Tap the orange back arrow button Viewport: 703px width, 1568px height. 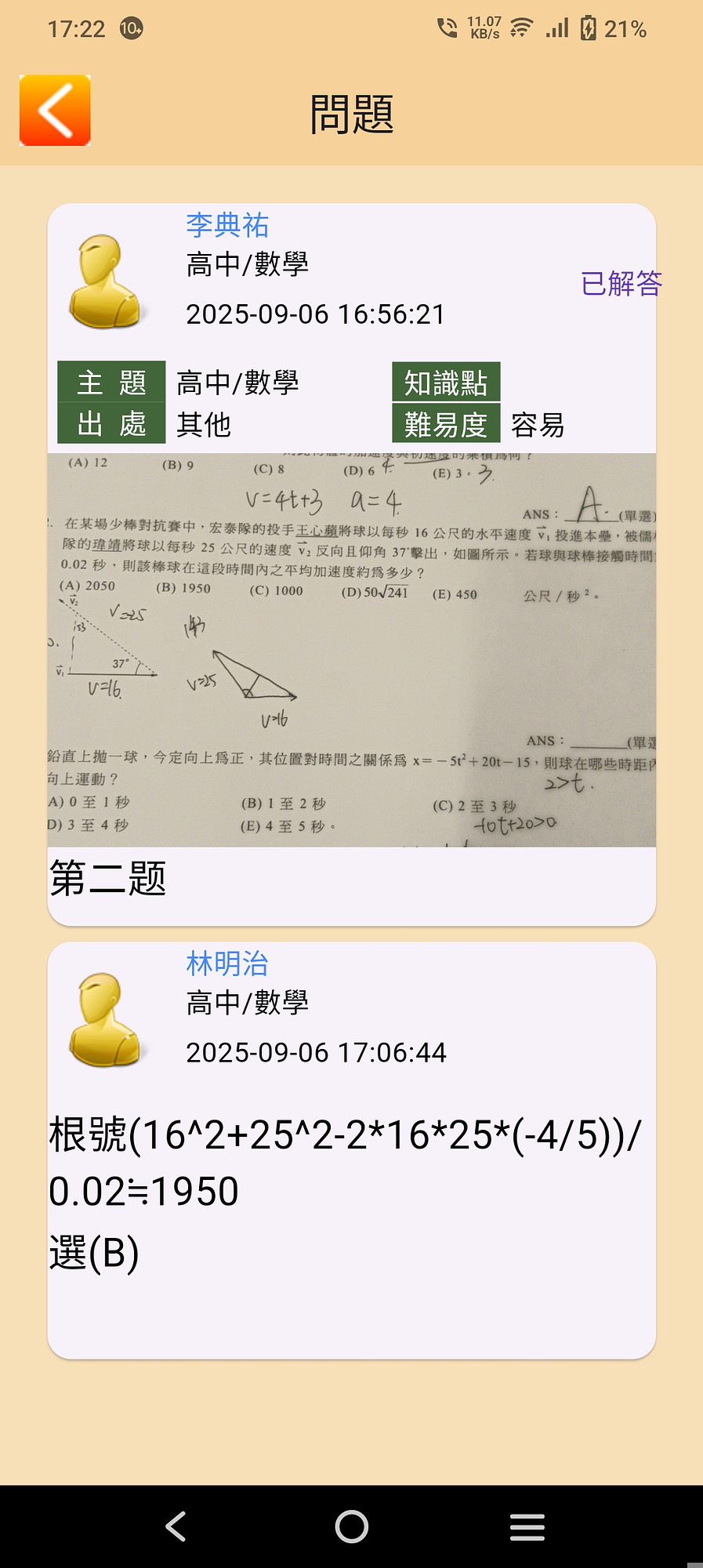(x=55, y=111)
